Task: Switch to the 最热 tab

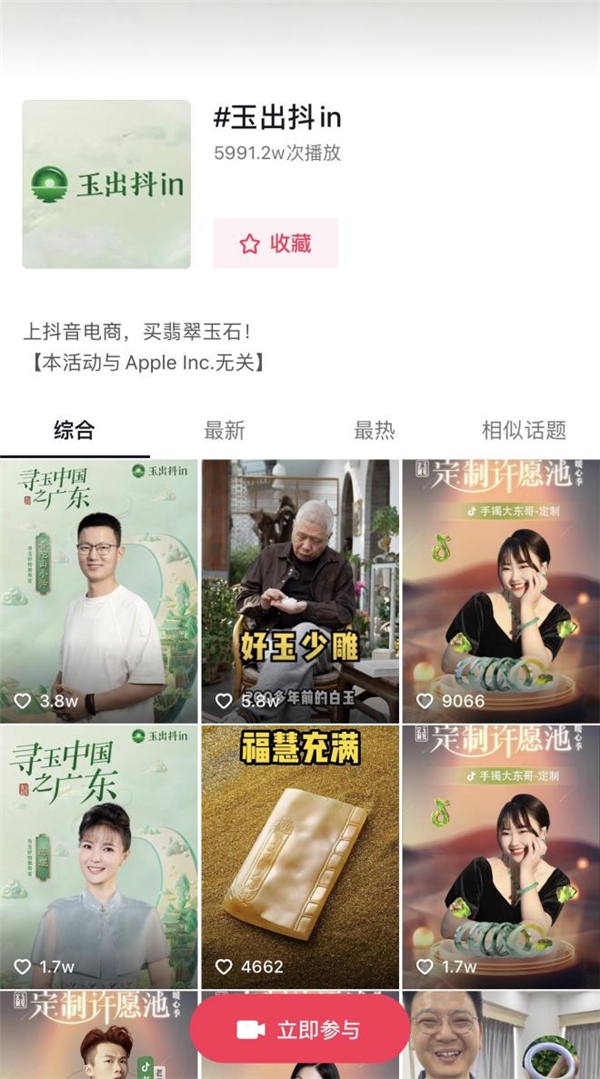Action: click(374, 431)
